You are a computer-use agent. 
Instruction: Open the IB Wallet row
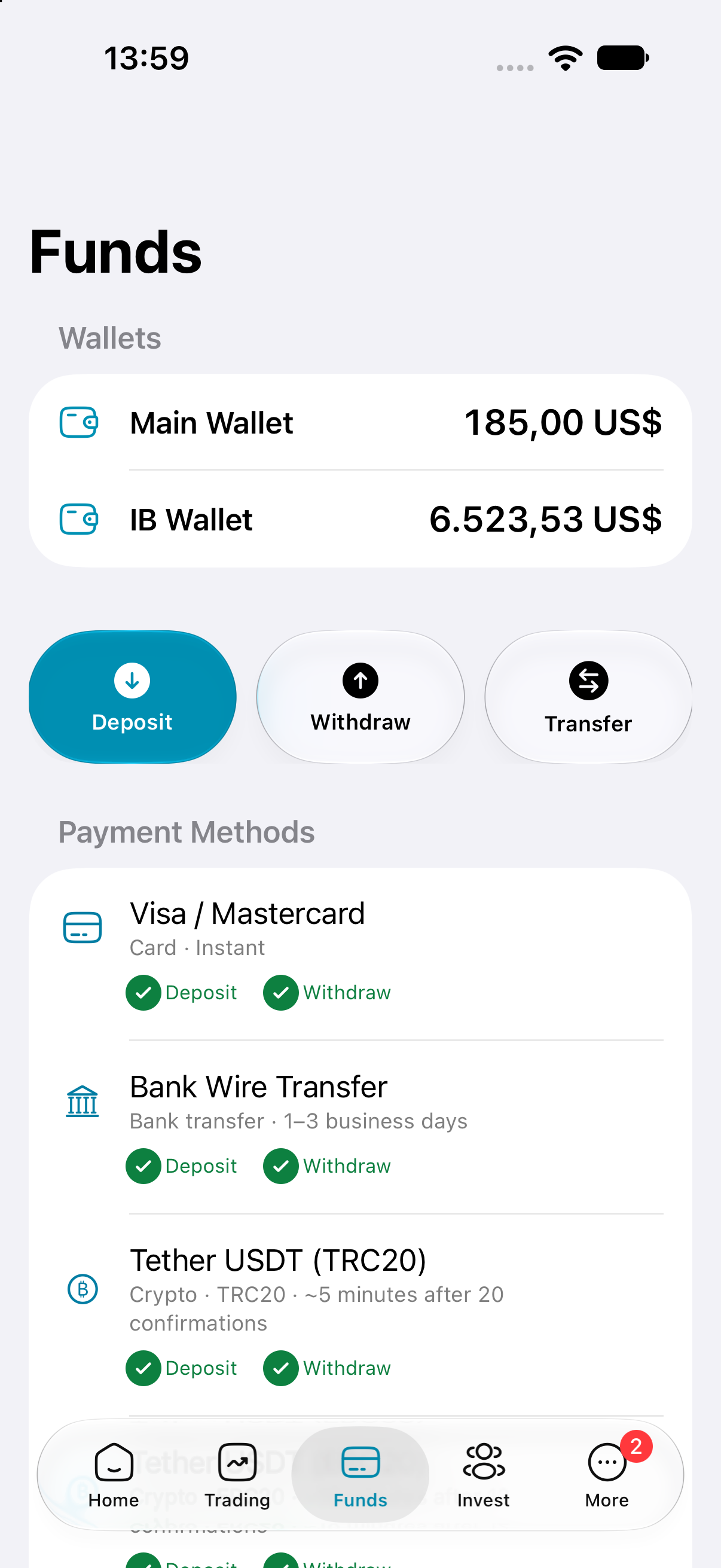point(360,519)
